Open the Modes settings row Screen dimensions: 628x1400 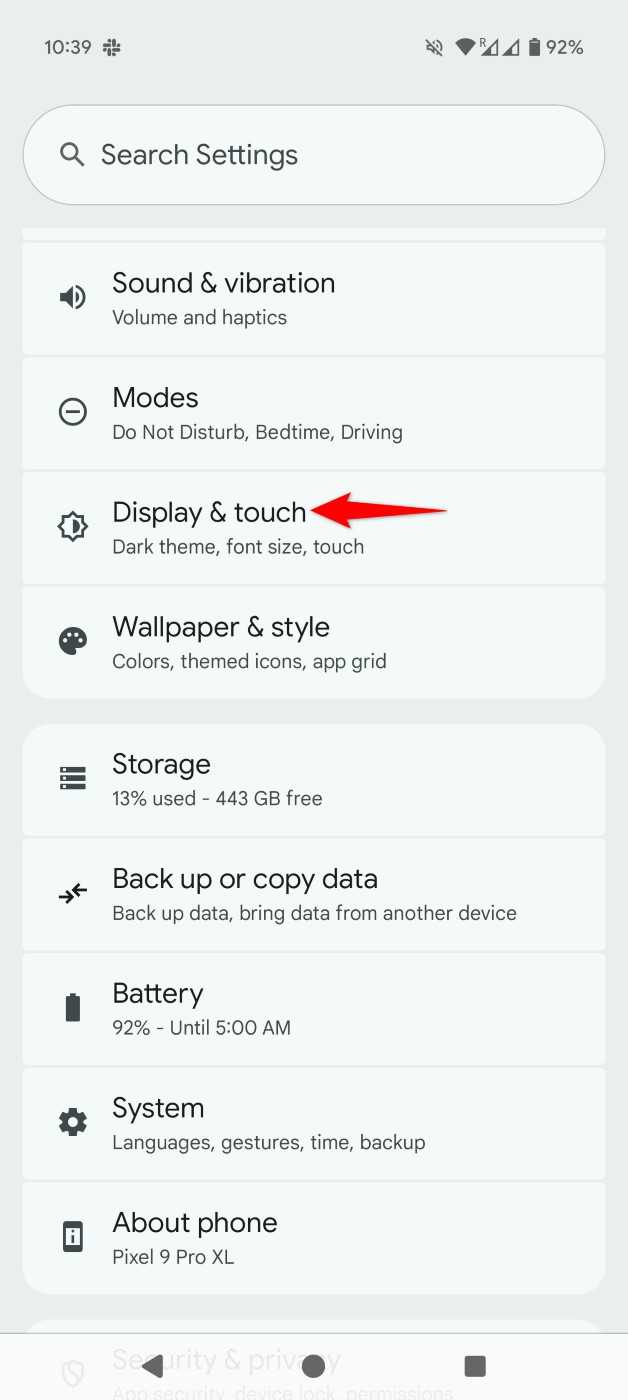point(314,413)
